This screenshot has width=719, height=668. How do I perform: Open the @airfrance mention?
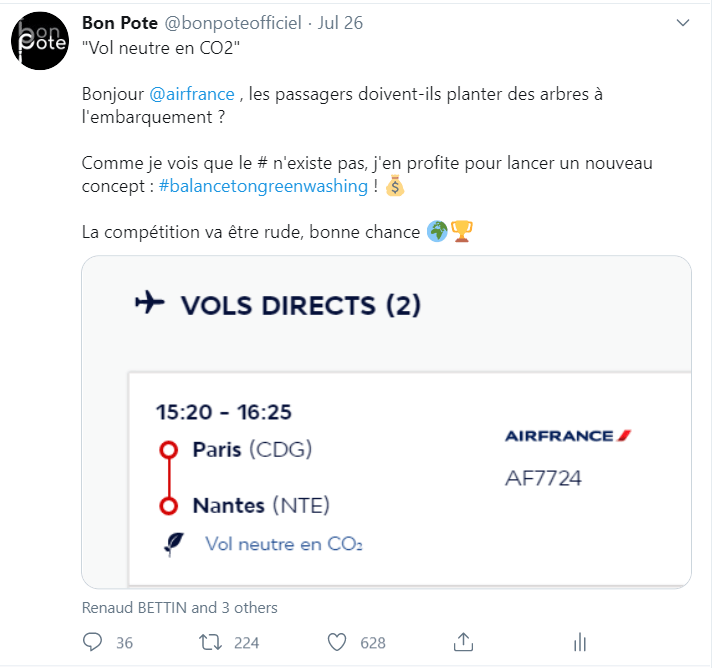click(x=192, y=94)
